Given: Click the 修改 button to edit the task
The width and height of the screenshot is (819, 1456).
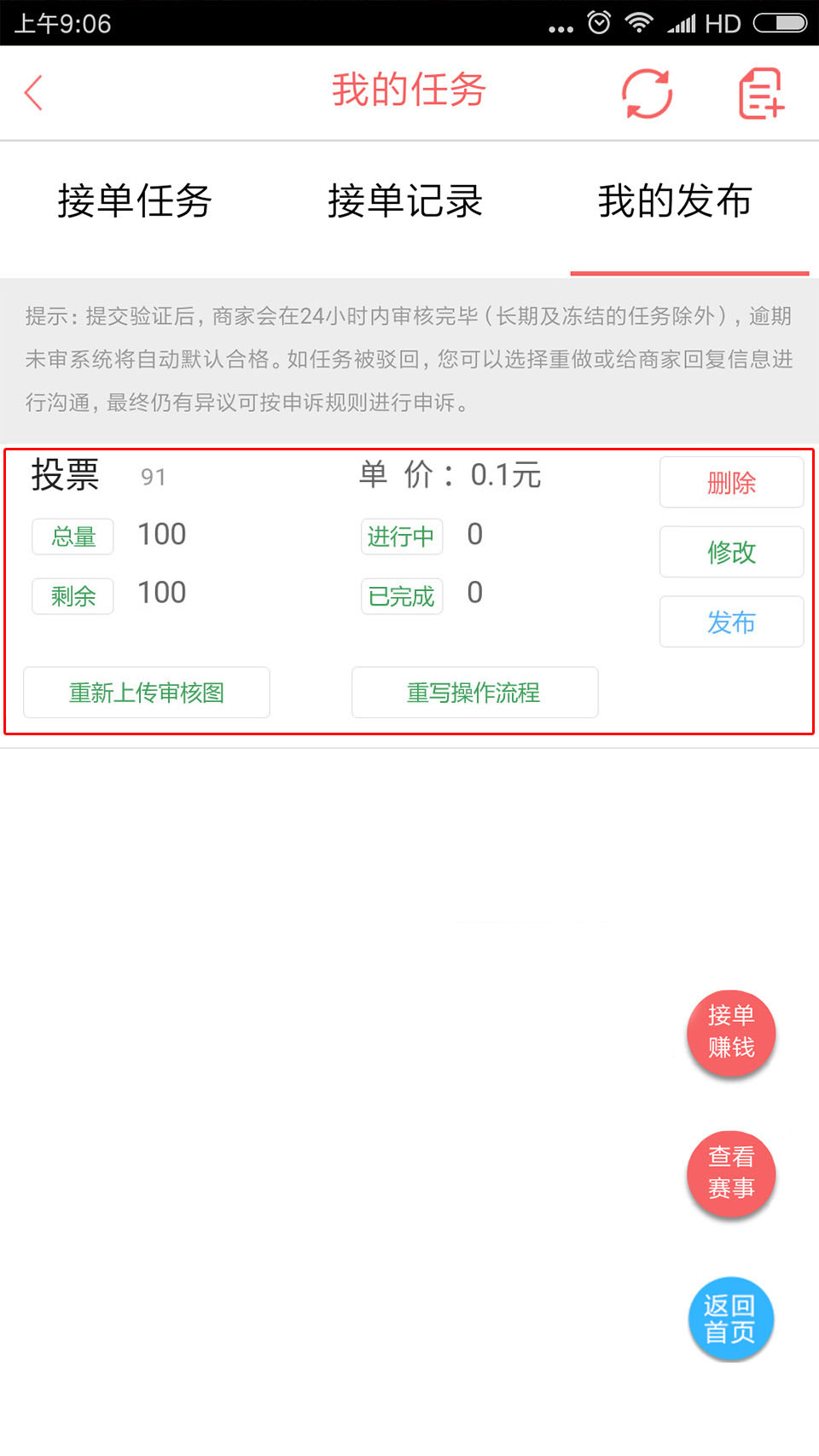Looking at the screenshot, I should 731,553.
